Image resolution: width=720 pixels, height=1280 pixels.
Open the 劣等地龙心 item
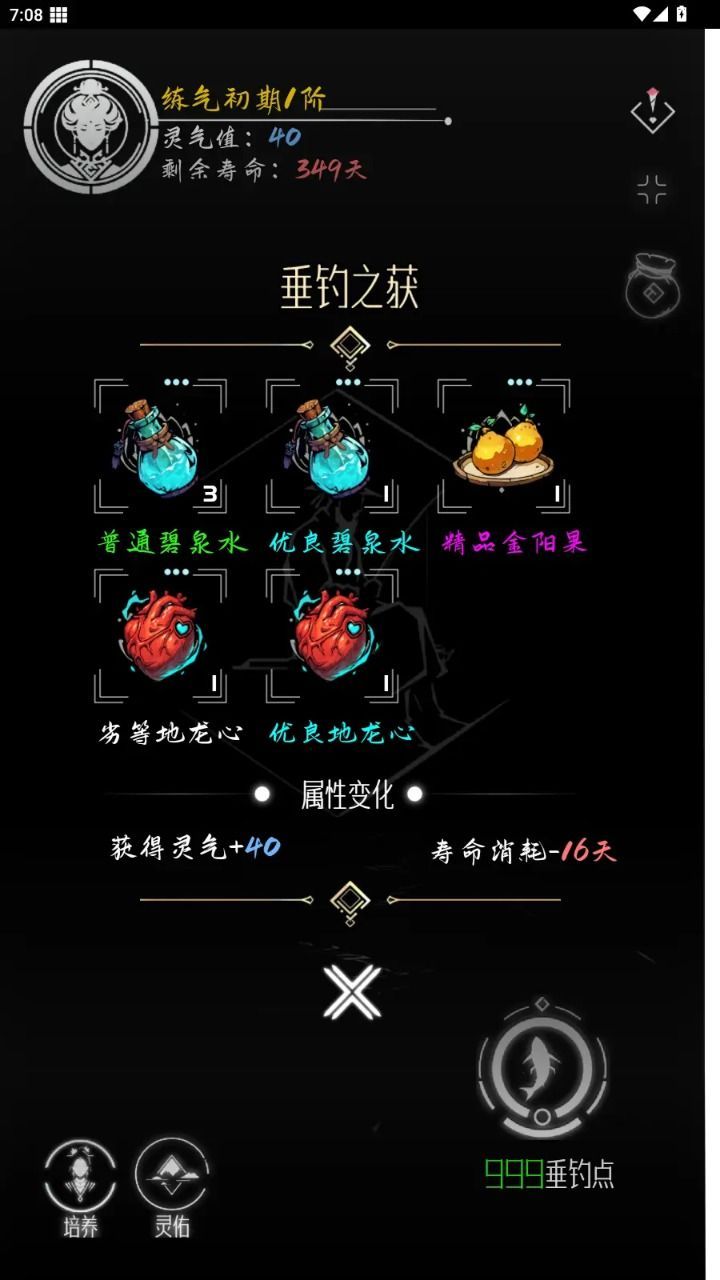[x=161, y=636]
